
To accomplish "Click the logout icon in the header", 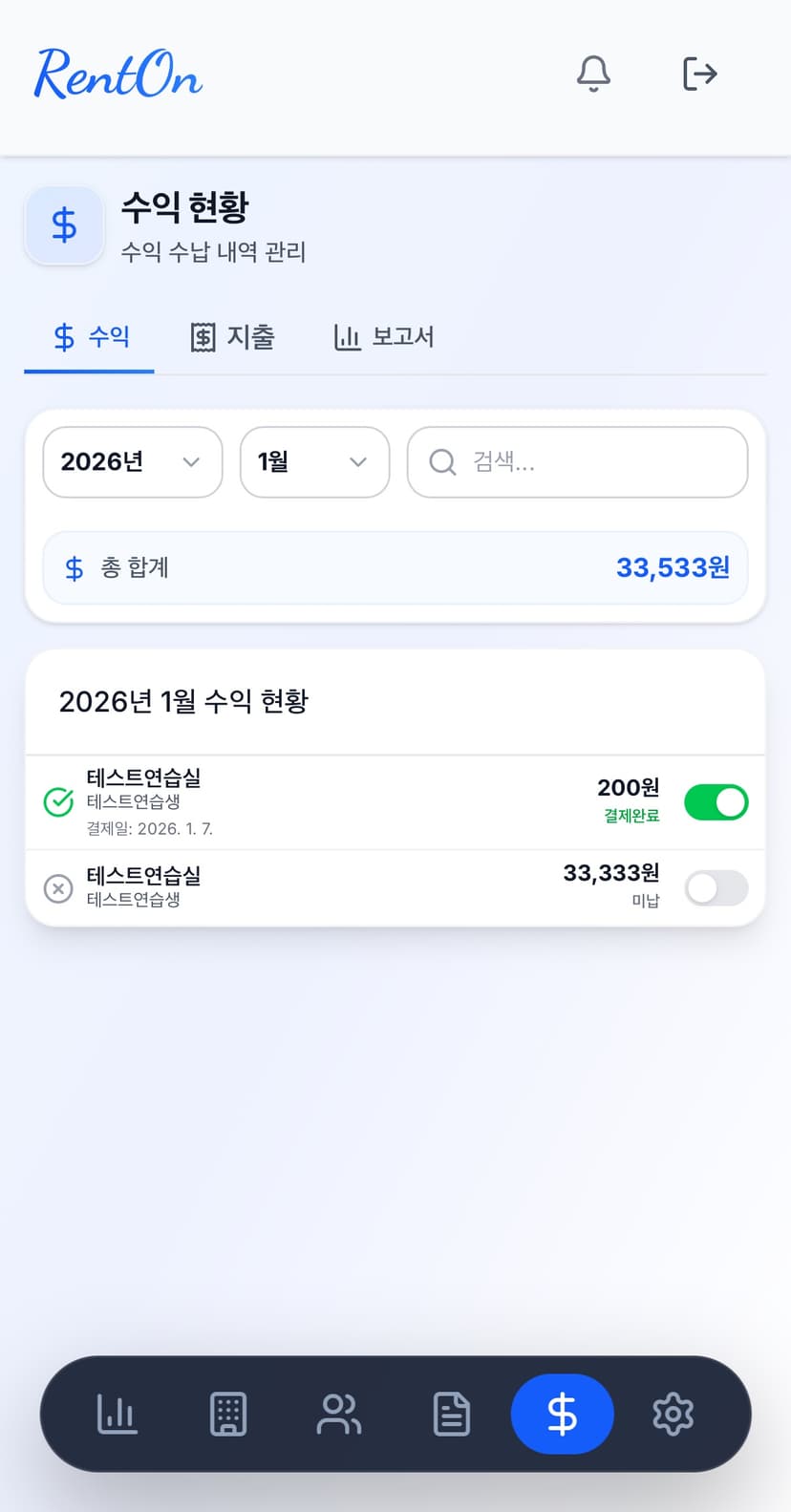I will pyautogui.click(x=699, y=74).
